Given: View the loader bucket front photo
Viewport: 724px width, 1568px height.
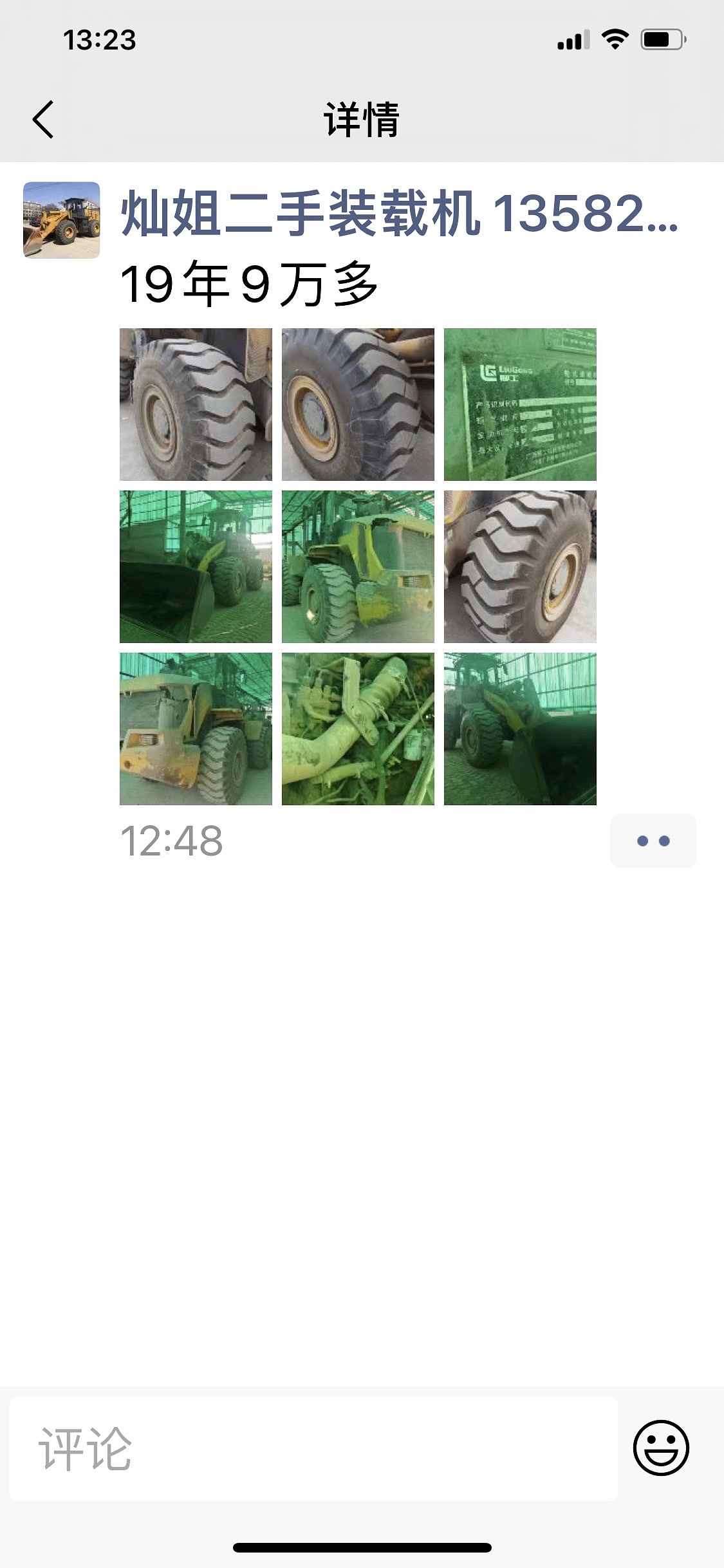Looking at the screenshot, I should click(x=196, y=566).
